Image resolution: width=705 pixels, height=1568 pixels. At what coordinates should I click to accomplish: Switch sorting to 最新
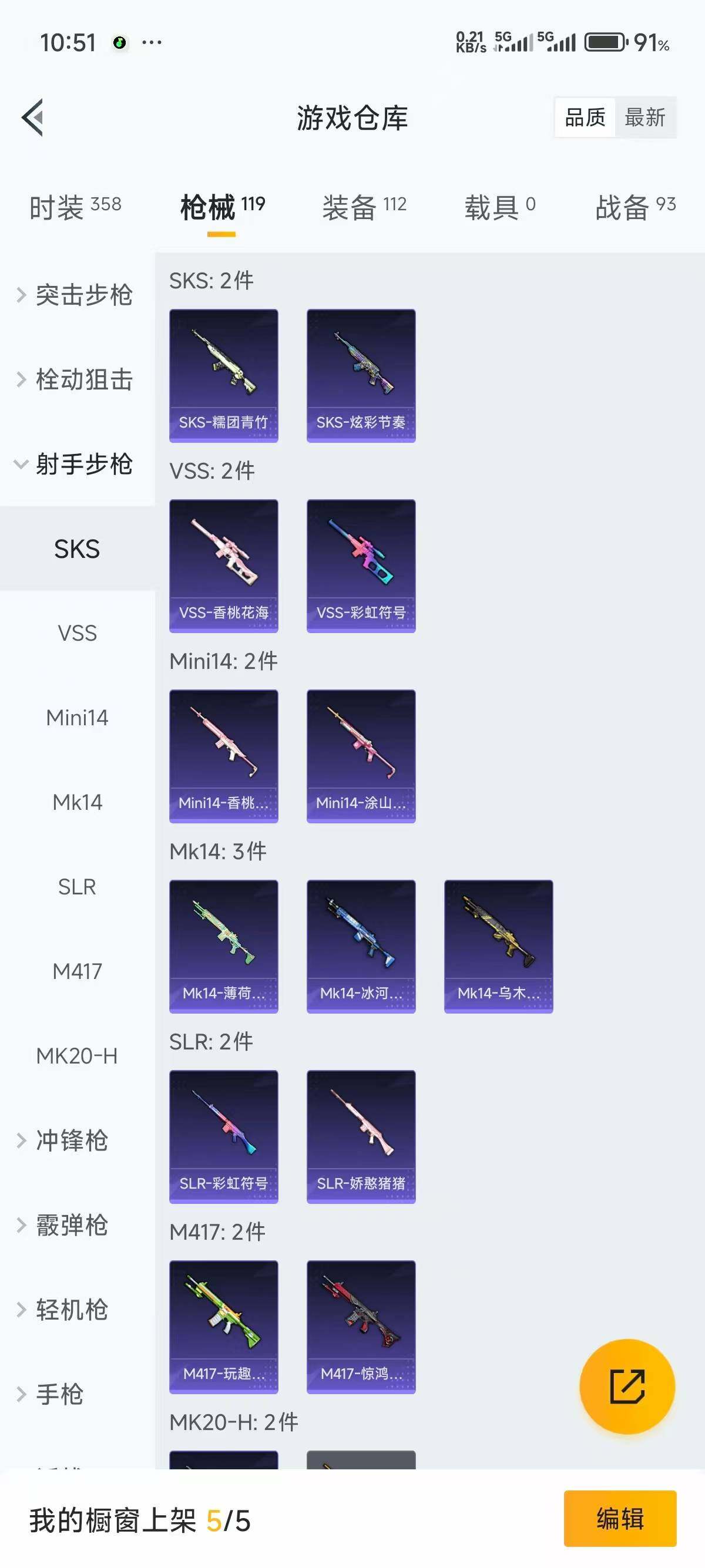click(x=644, y=117)
